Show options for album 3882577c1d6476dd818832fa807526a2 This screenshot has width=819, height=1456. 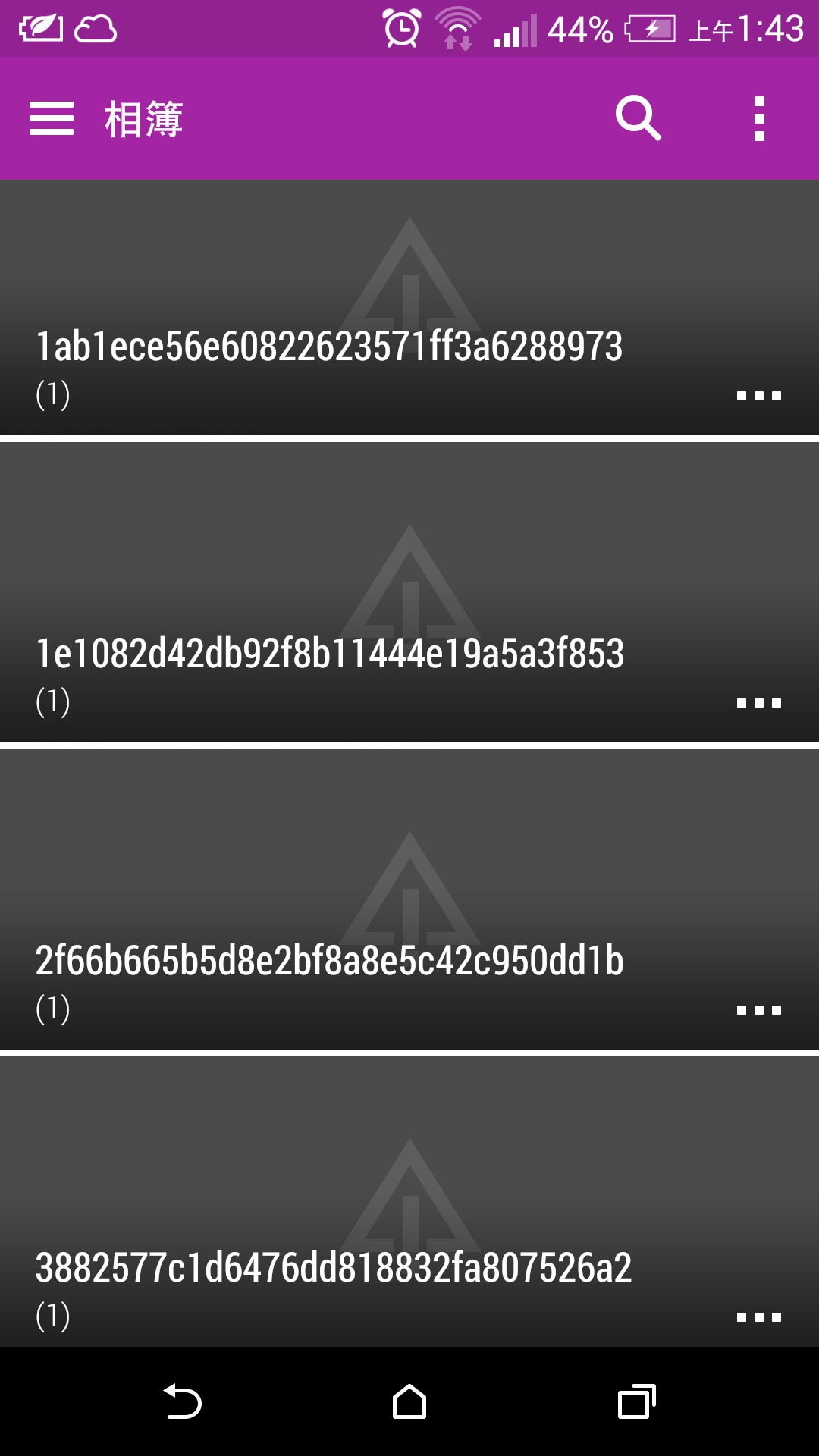point(759,1317)
